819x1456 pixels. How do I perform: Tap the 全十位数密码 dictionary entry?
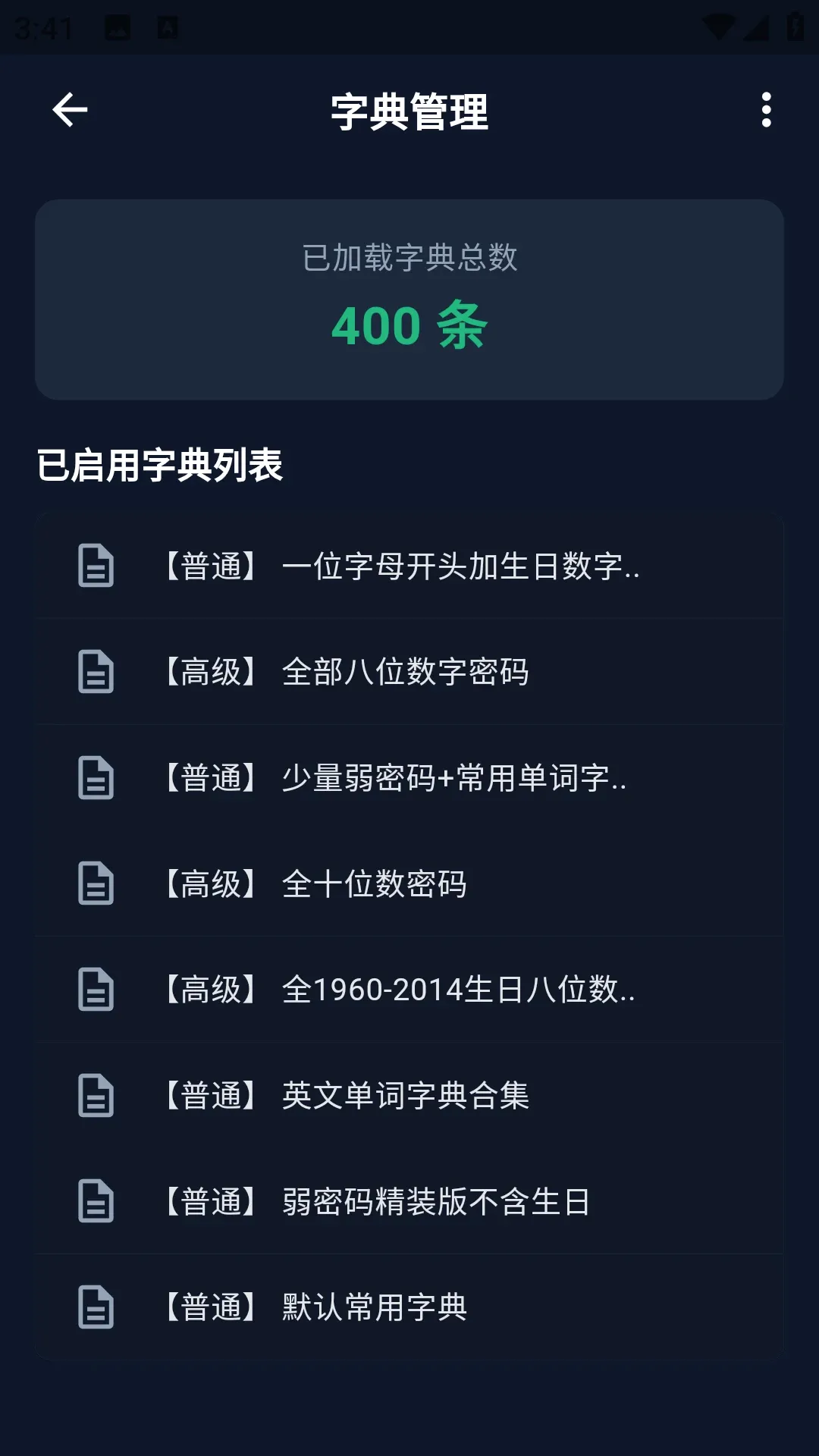coord(409,883)
